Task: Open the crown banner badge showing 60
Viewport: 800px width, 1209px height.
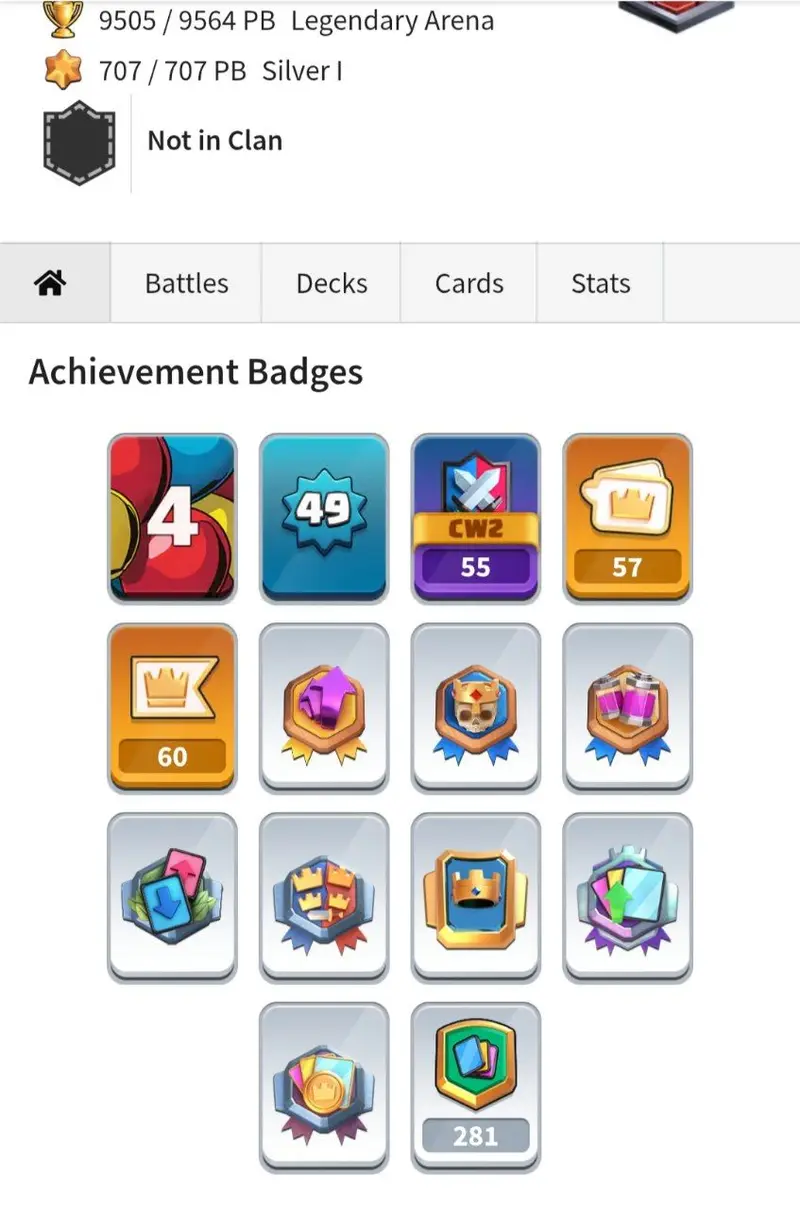Action: pyautogui.click(x=172, y=708)
